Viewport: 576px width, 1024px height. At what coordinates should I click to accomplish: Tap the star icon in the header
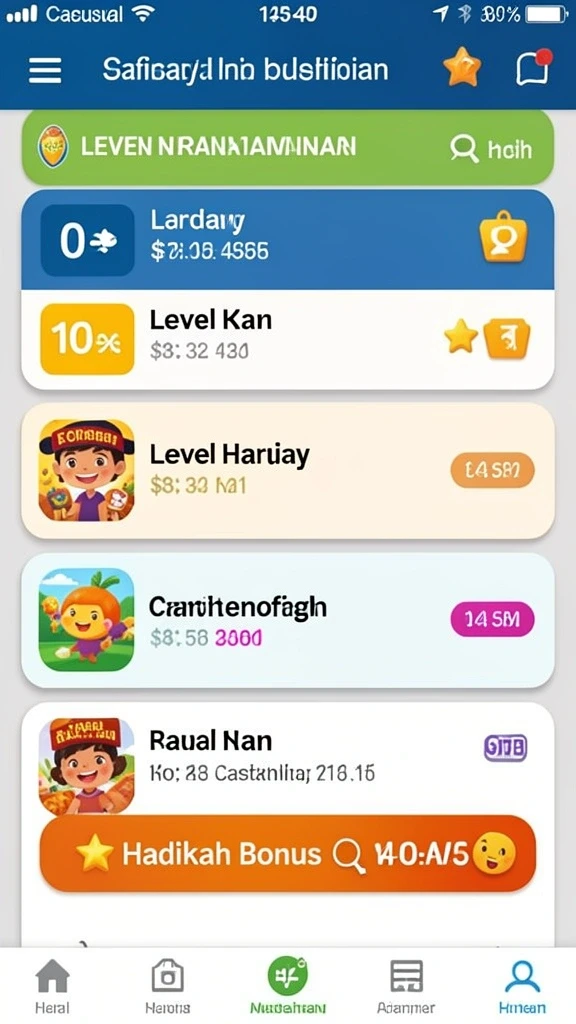pos(462,68)
